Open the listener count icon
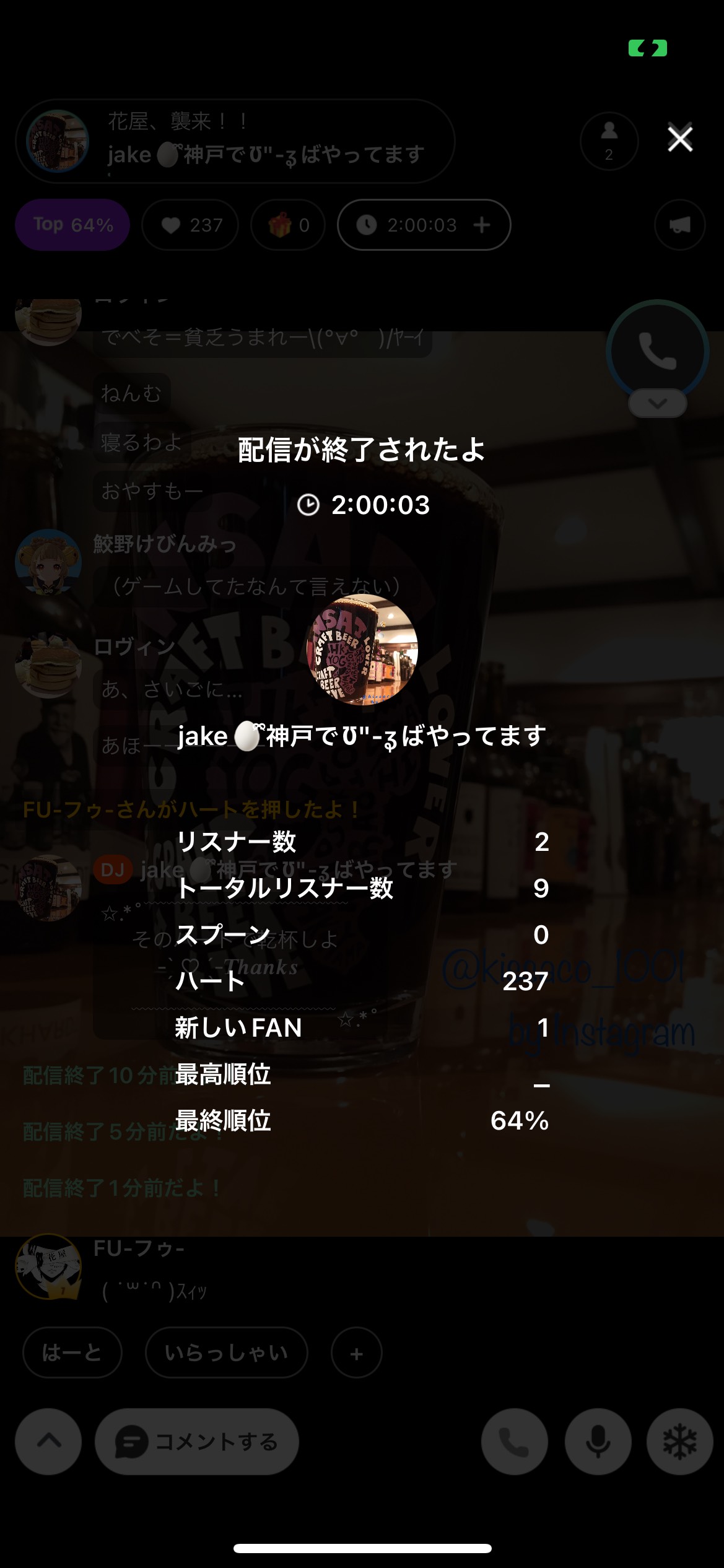The image size is (724, 1568). pyautogui.click(x=609, y=141)
